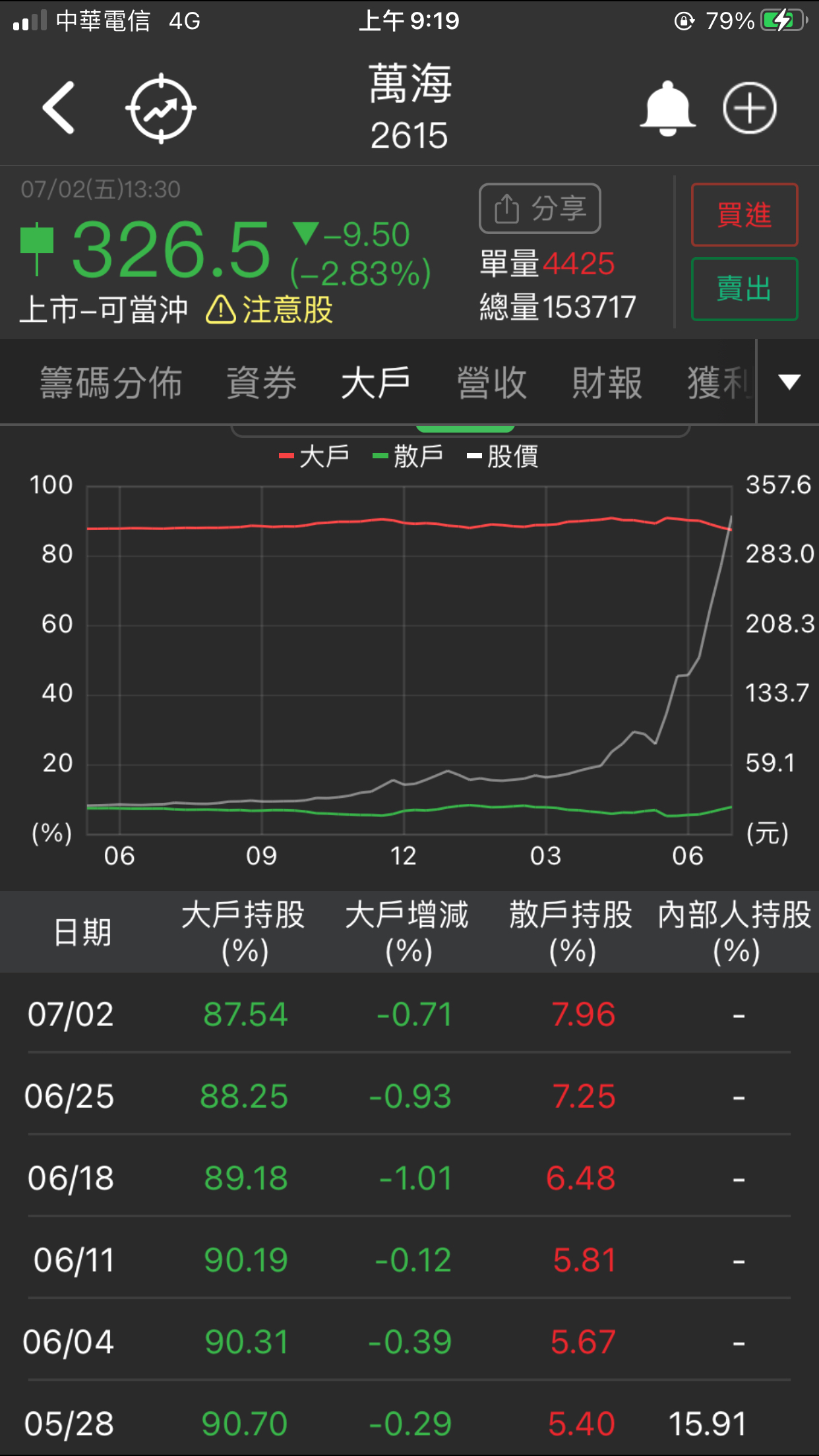The image size is (819, 1456).
Task: Tap 買進 to buy the stock
Action: point(744,215)
